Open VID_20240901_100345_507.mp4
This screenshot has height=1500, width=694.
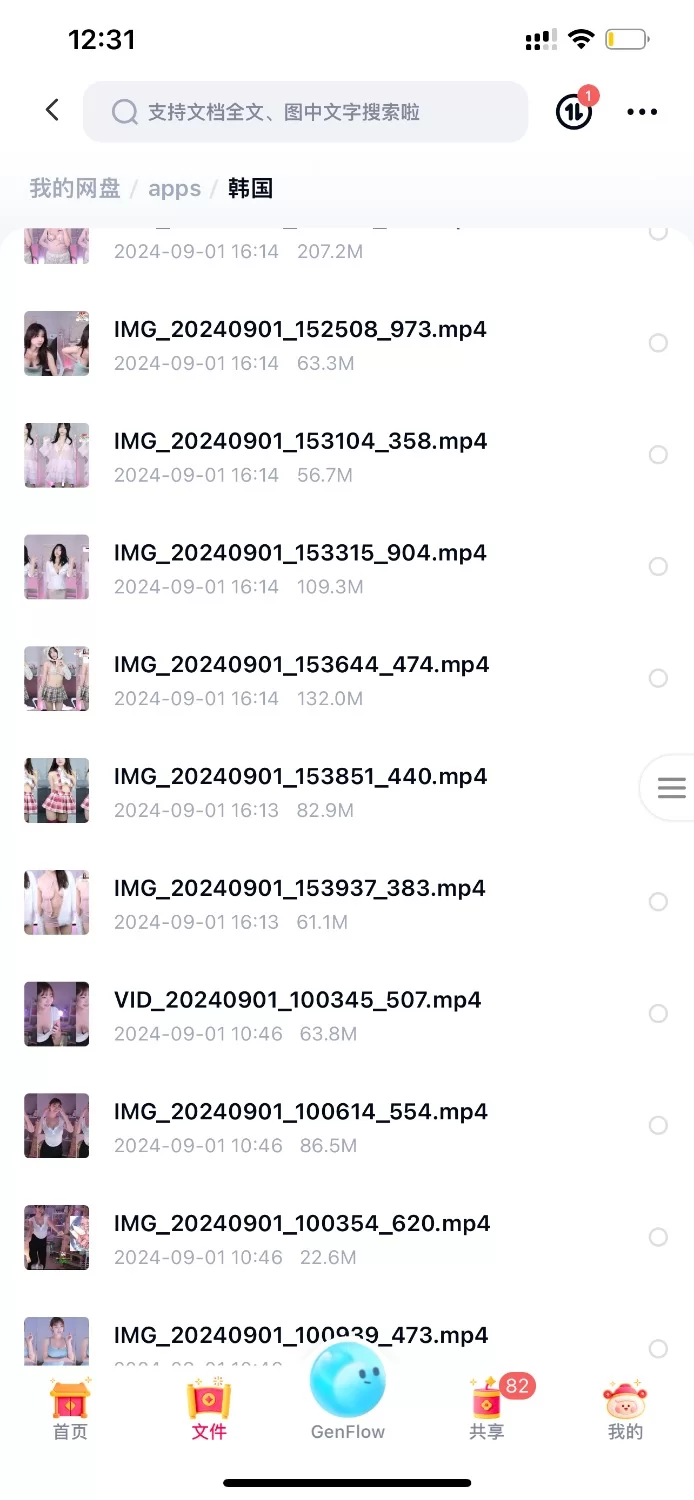pos(298,1000)
